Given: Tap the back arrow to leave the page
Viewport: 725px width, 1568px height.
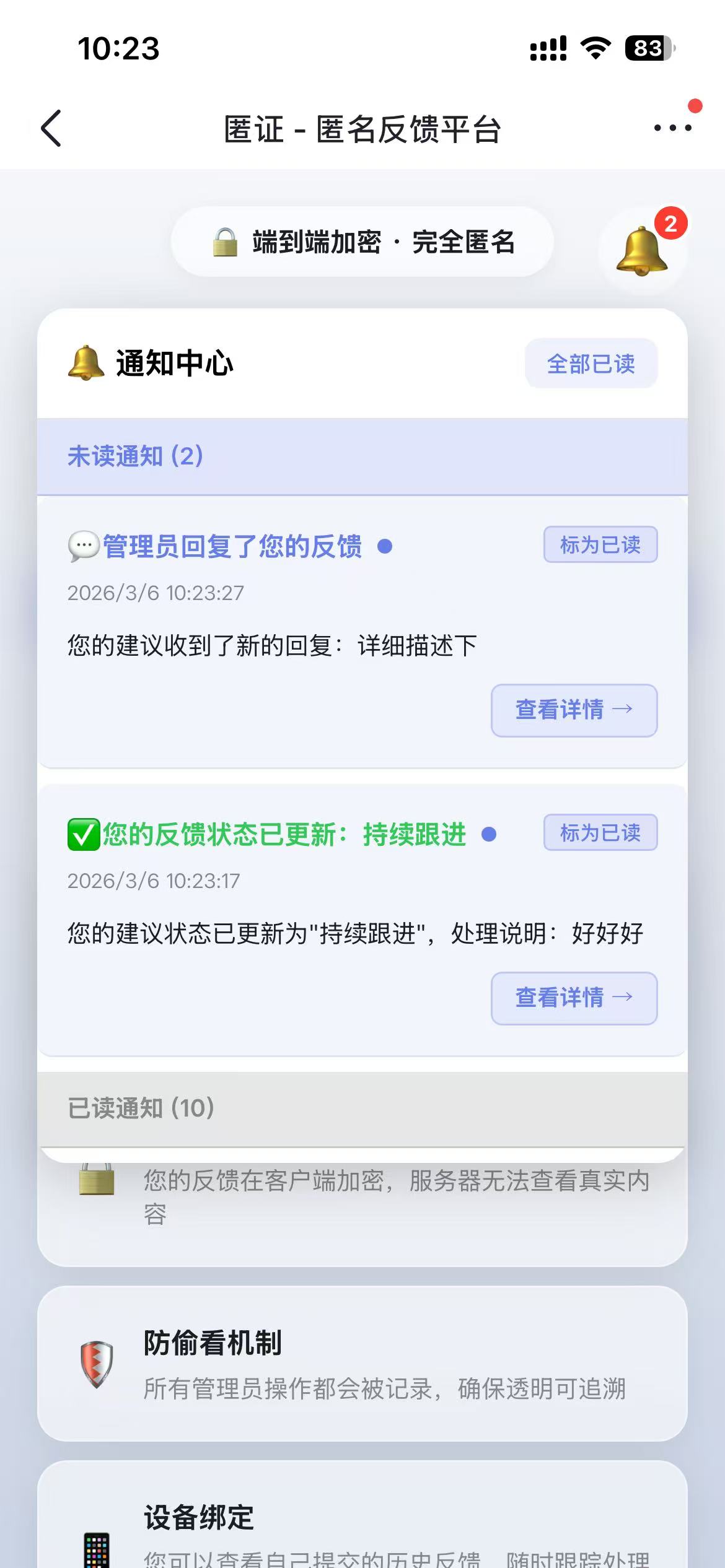Looking at the screenshot, I should [51, 128].
